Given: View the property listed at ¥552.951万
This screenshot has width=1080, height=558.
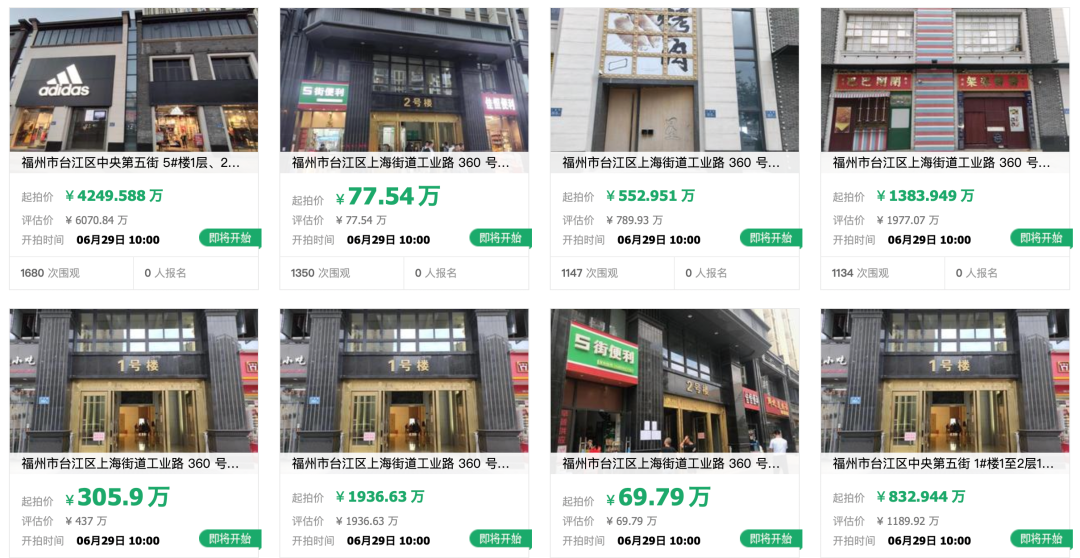Looking at the screenshot, I should (674, 163).
